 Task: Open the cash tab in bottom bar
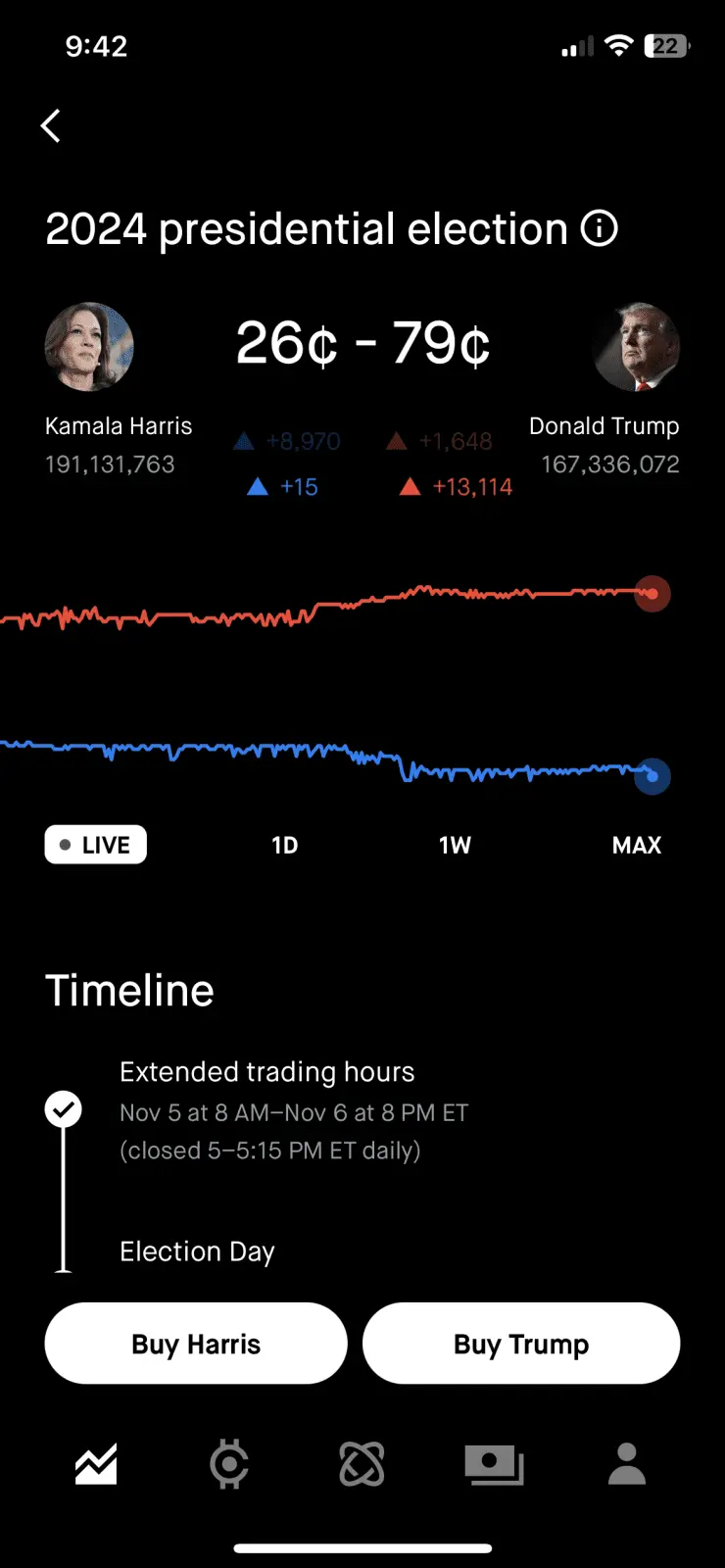tap(494, 1465)
